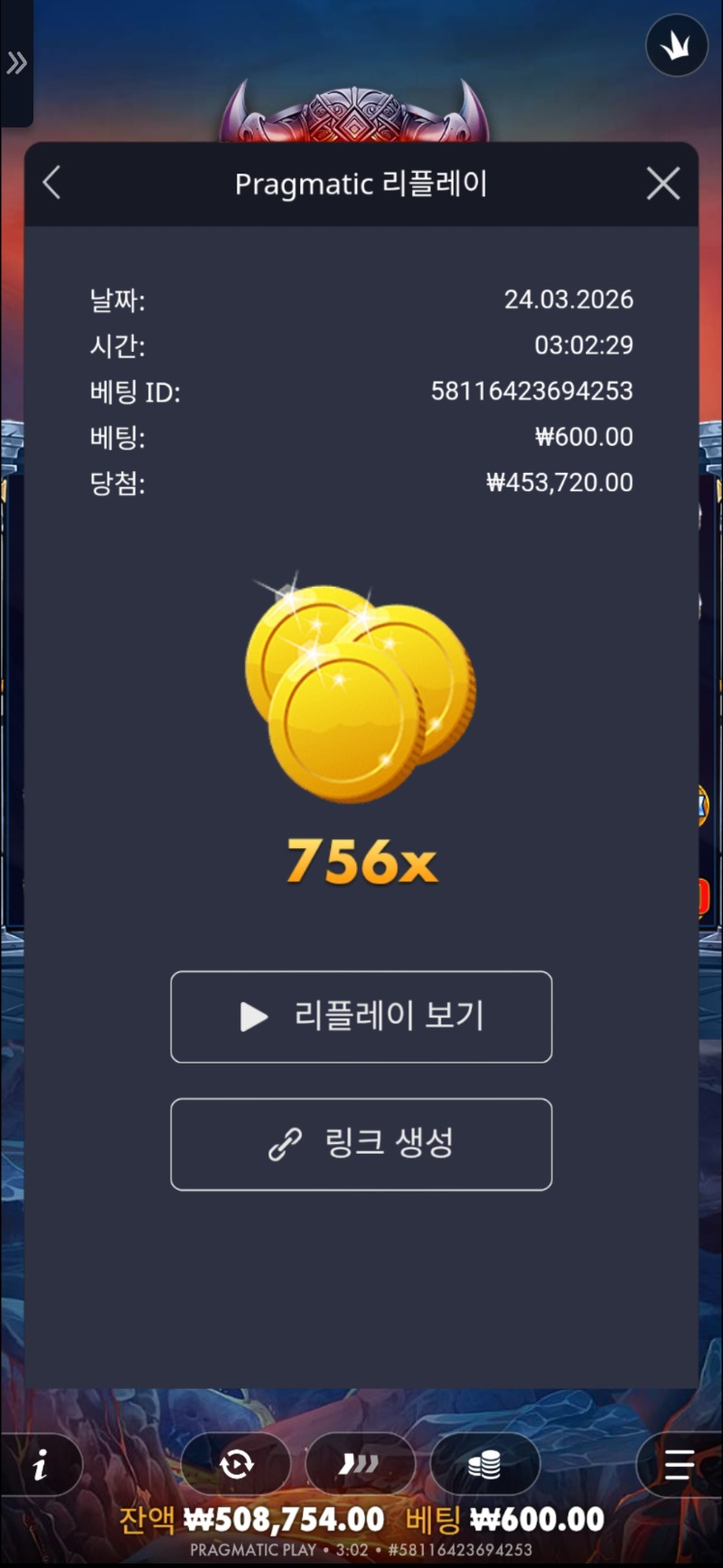The width and height of the screenshot is (723, 1568).
Task: Close the Pragmatic replay dialog
Action: (x=662, y=184)
